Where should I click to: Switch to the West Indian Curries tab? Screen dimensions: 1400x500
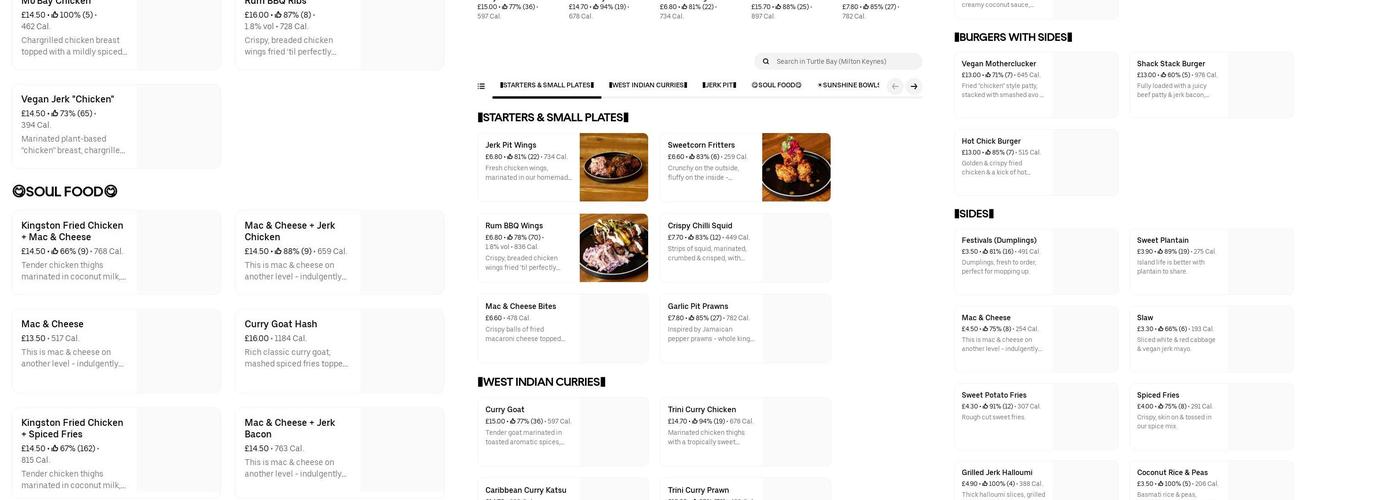point(648,86)
